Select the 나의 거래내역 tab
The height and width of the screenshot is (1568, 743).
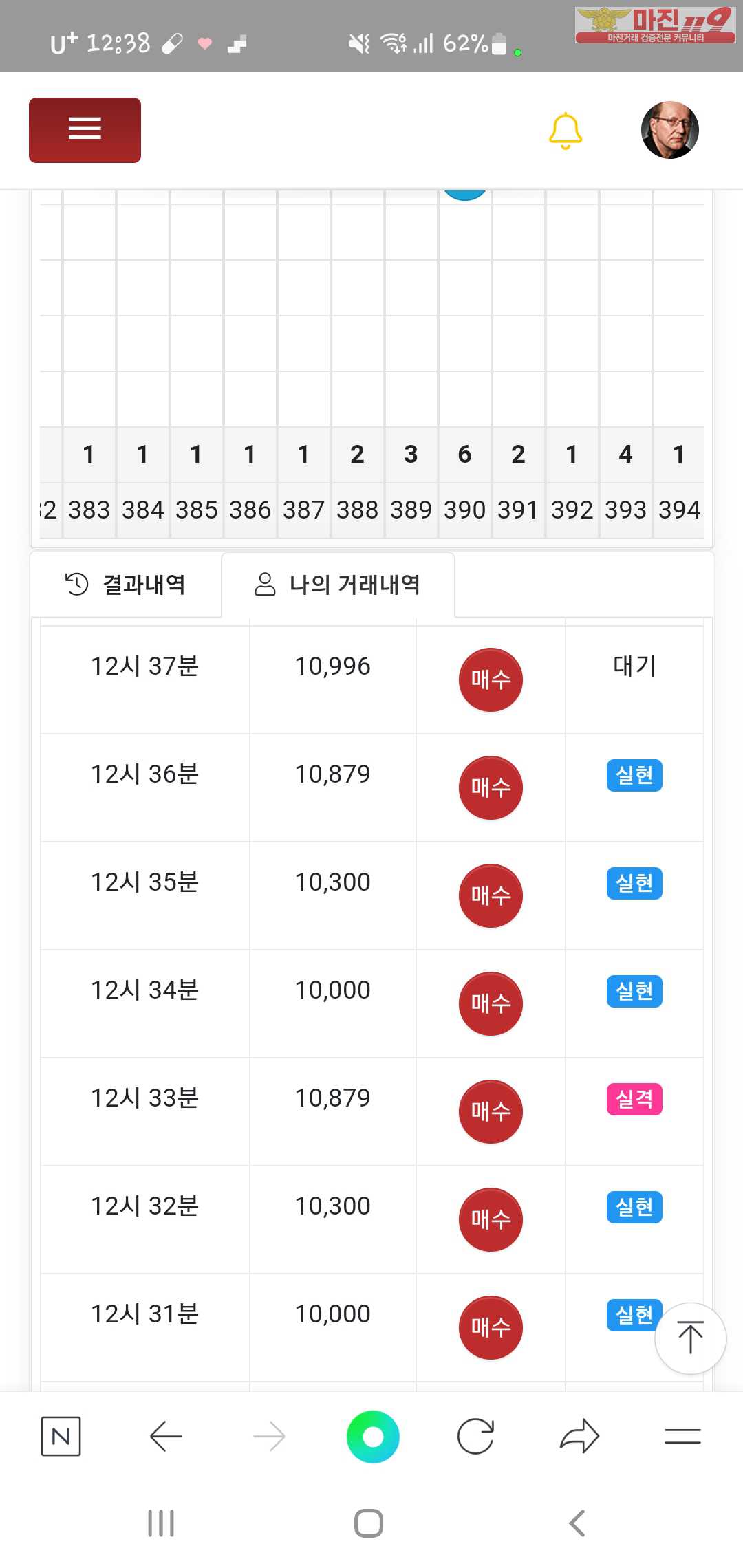pyautogui.click(x=338, y=585)
